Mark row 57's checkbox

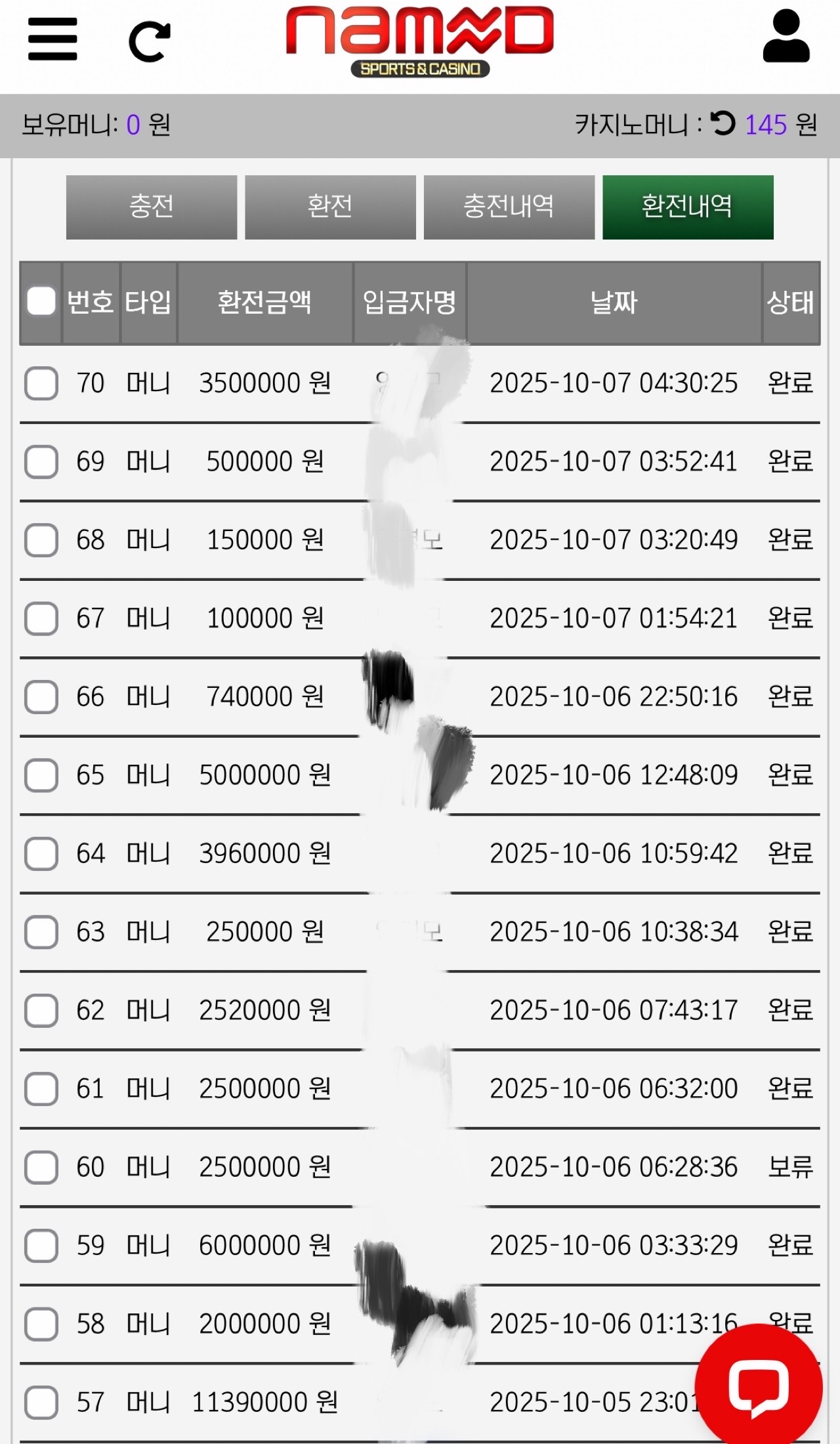[x=41, y=1402]
